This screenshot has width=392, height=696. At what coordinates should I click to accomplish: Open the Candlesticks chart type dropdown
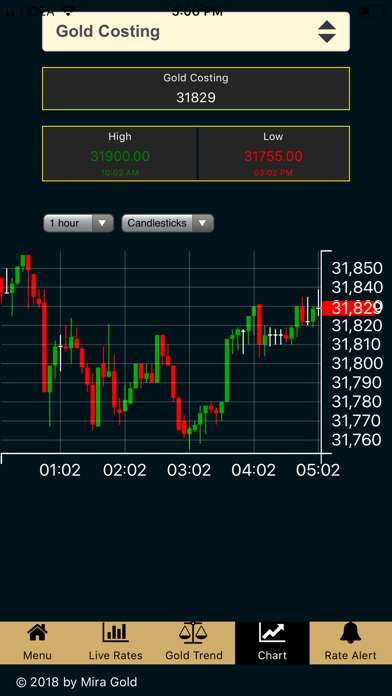tap(167, 223)
